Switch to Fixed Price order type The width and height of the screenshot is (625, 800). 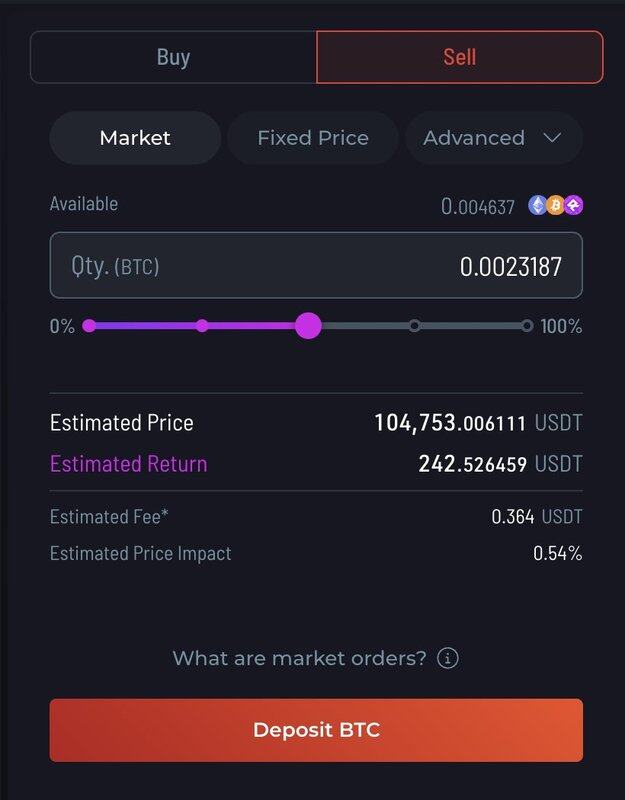tap(313, 138)
